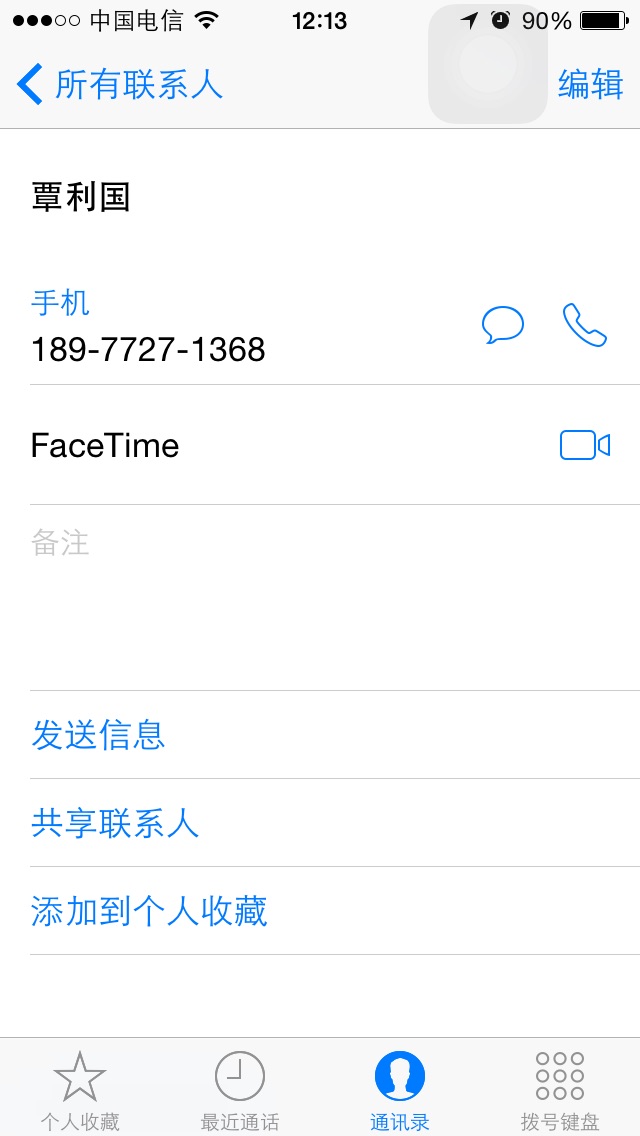
Task: Tap 添加到个人收藏
Action: (x=149, y=911)
